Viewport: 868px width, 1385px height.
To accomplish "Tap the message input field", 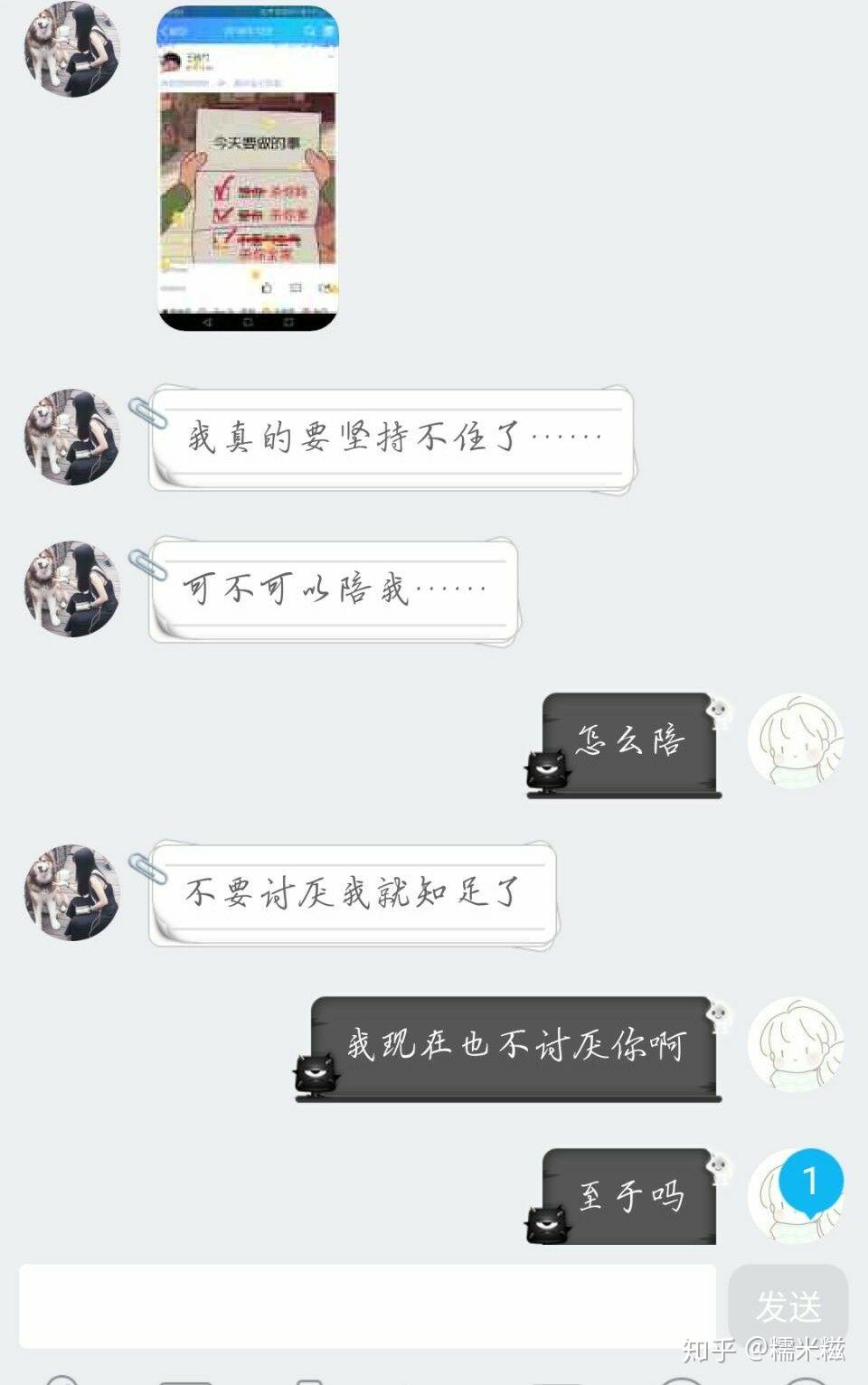I will click(x=367, y=1305).
